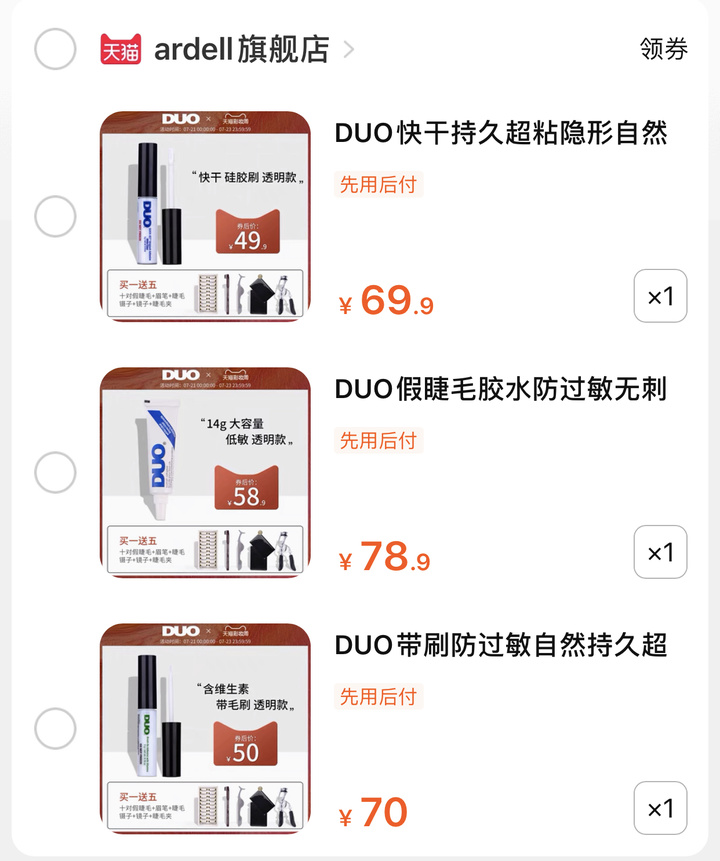This screenshot has height=861, width=720.
Task: Expand store details via chevron after ardell旗舰店
Action: coord(348,48)
